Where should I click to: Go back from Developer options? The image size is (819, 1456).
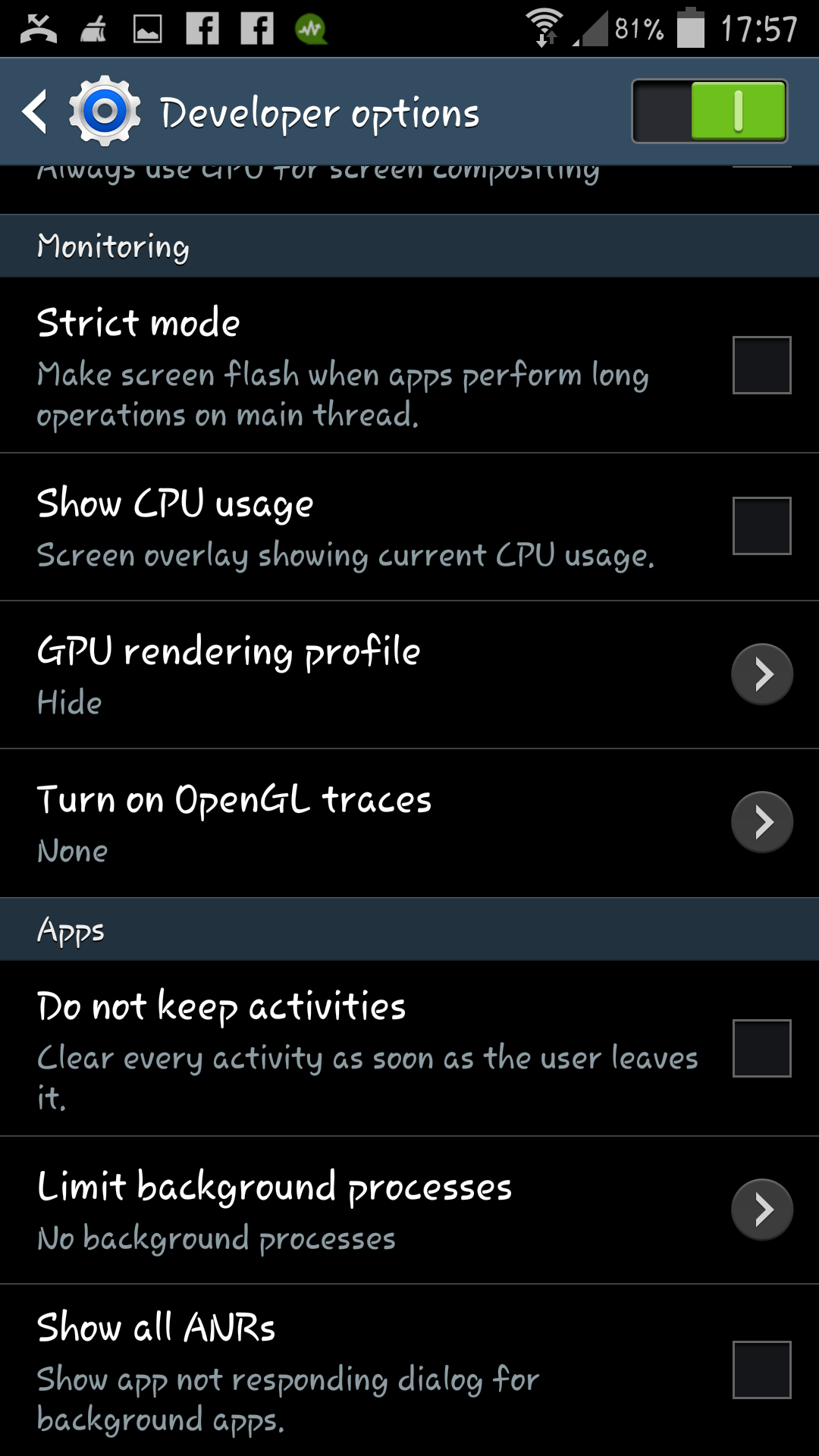pos(35,112)
